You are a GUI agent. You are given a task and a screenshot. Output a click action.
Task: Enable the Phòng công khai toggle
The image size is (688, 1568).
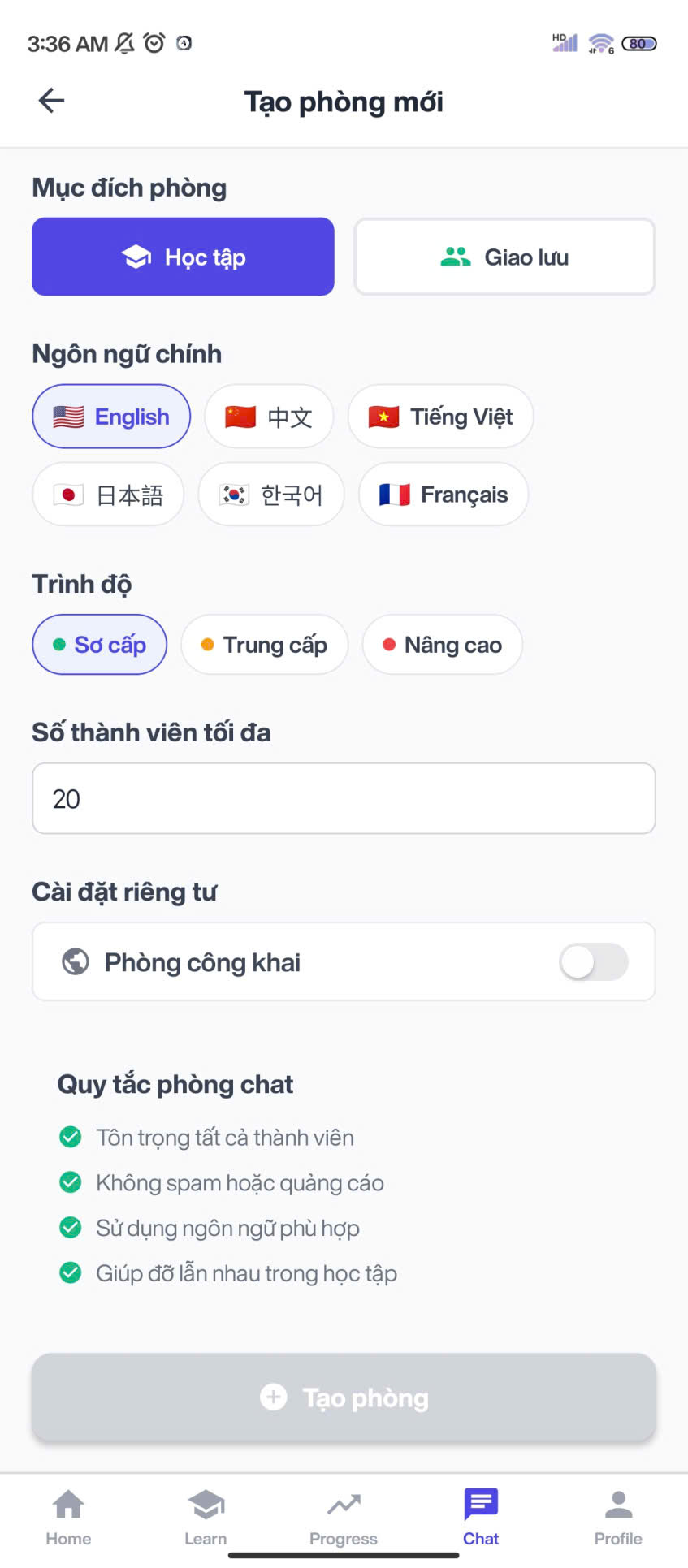(592, 961)
